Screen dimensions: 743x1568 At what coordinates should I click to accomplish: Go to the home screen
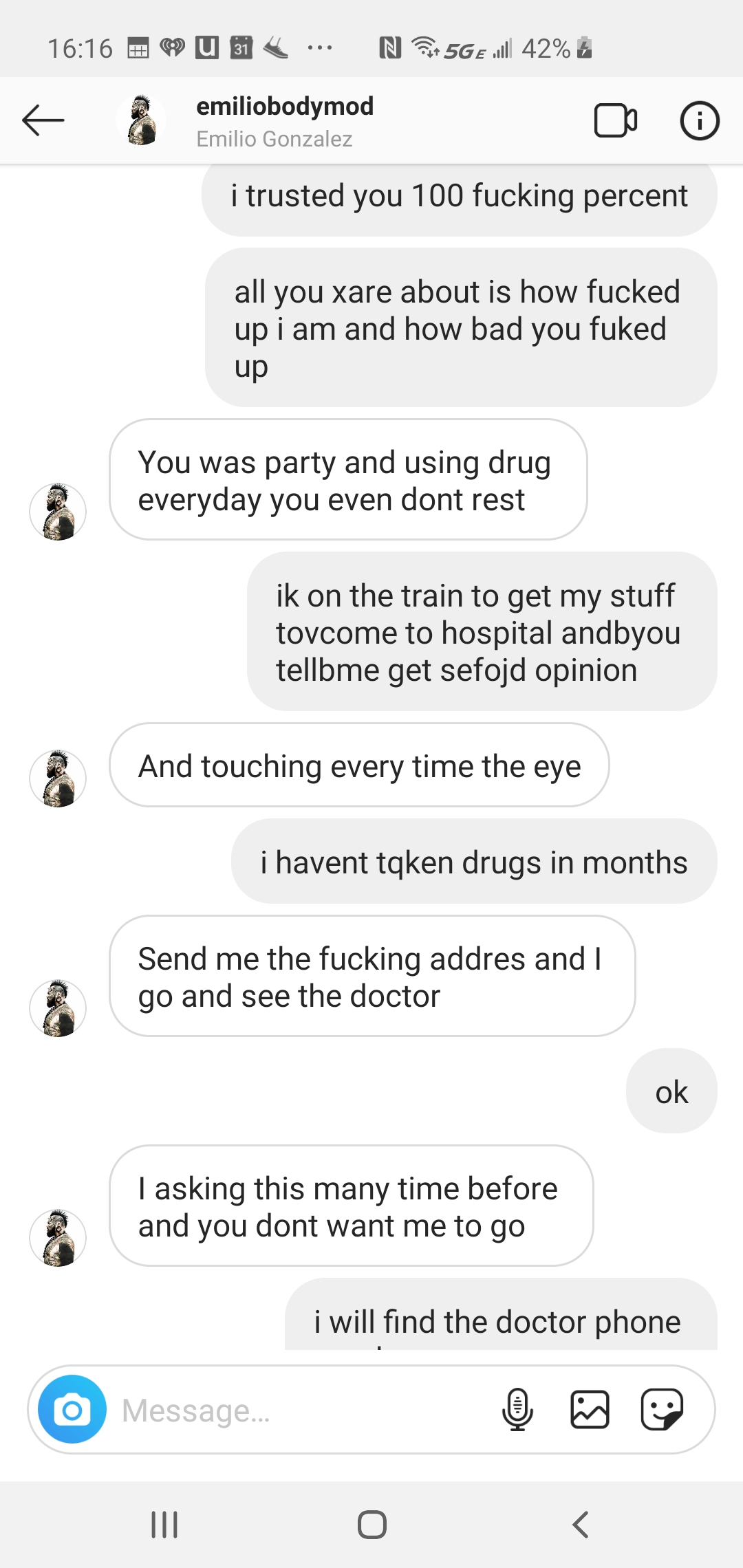(371, 1525)
